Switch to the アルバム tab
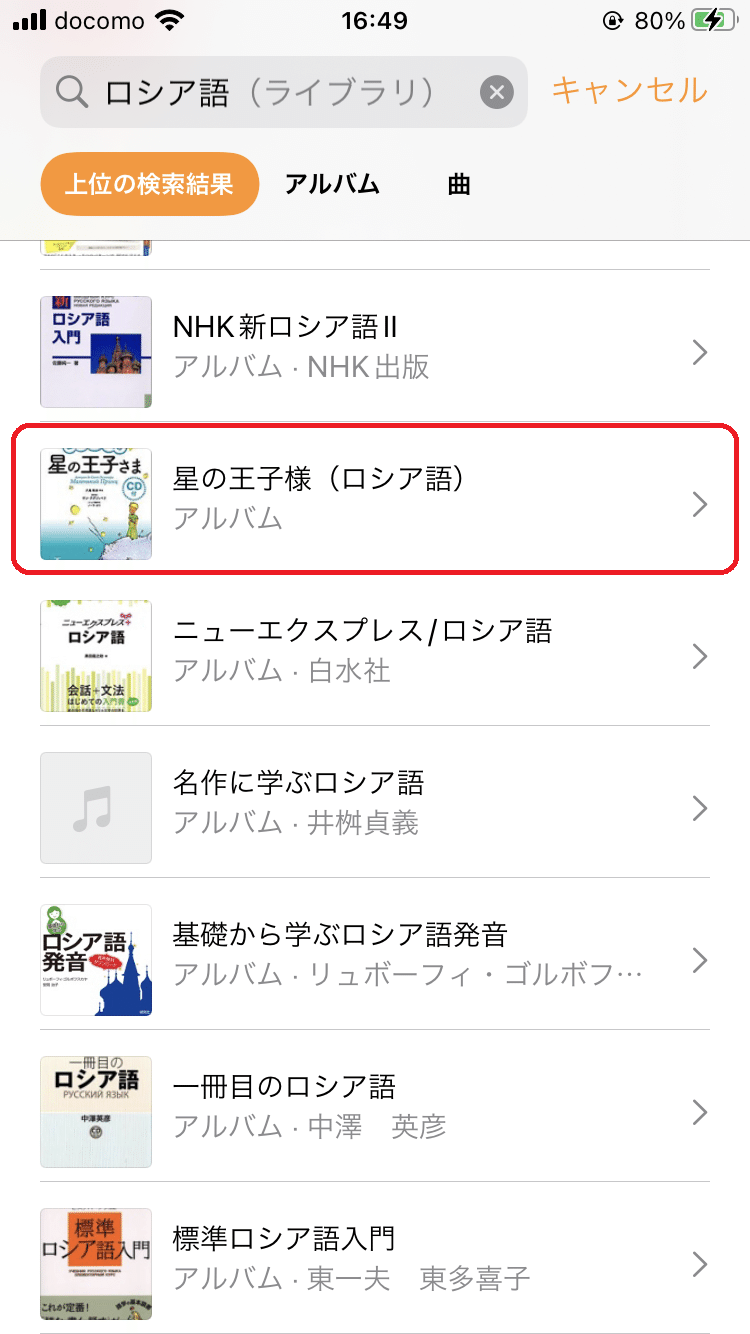750x1334 pixels. (x=332, y=184)
